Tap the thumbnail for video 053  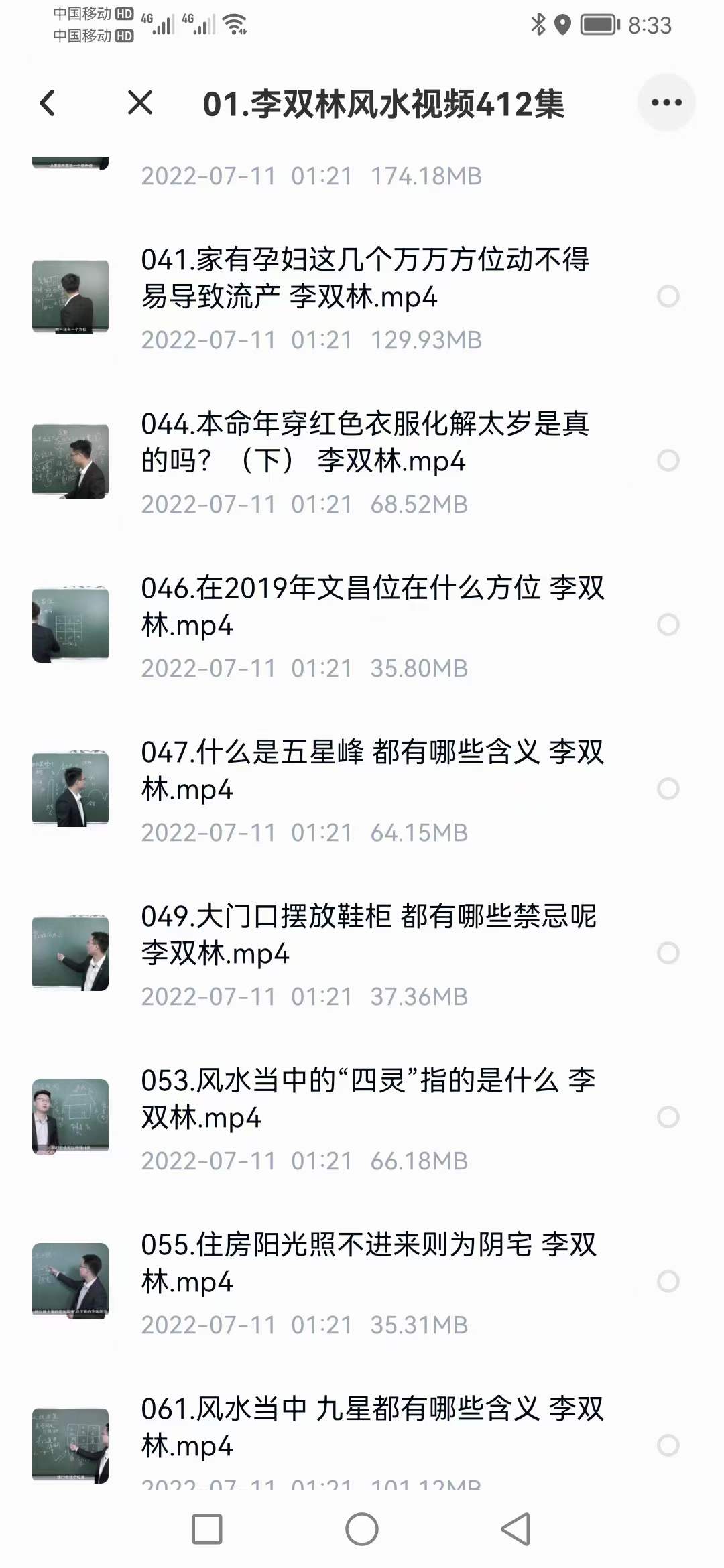(70, 1117)
